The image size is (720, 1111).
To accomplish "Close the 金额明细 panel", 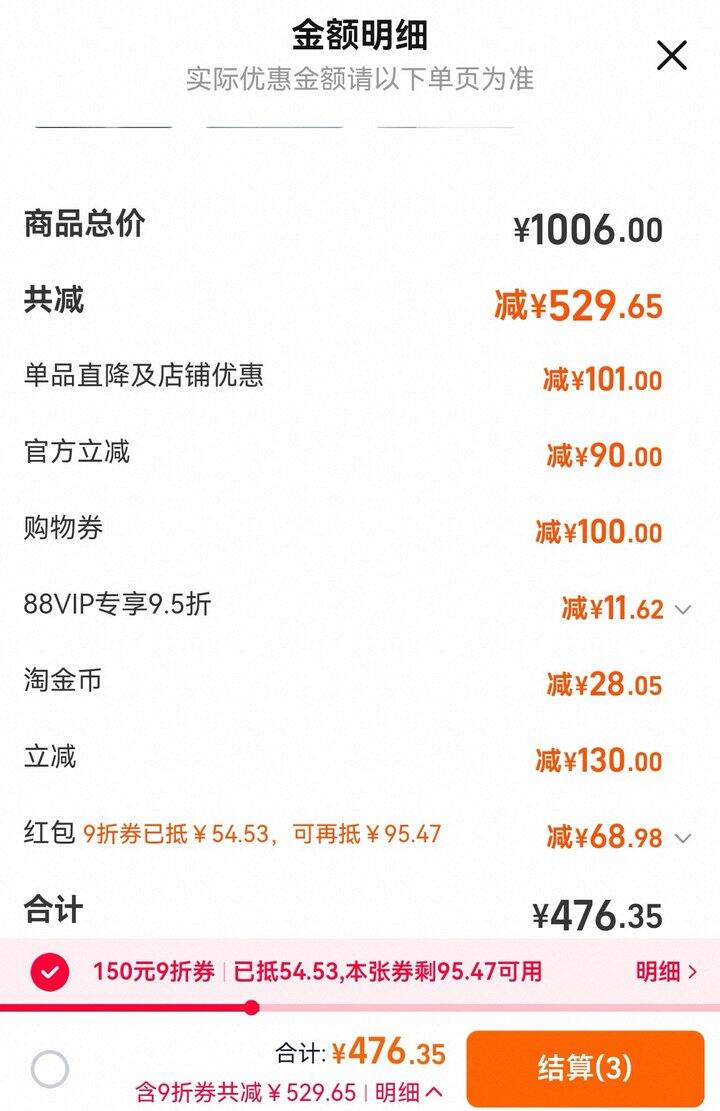I will coord(671,55).
